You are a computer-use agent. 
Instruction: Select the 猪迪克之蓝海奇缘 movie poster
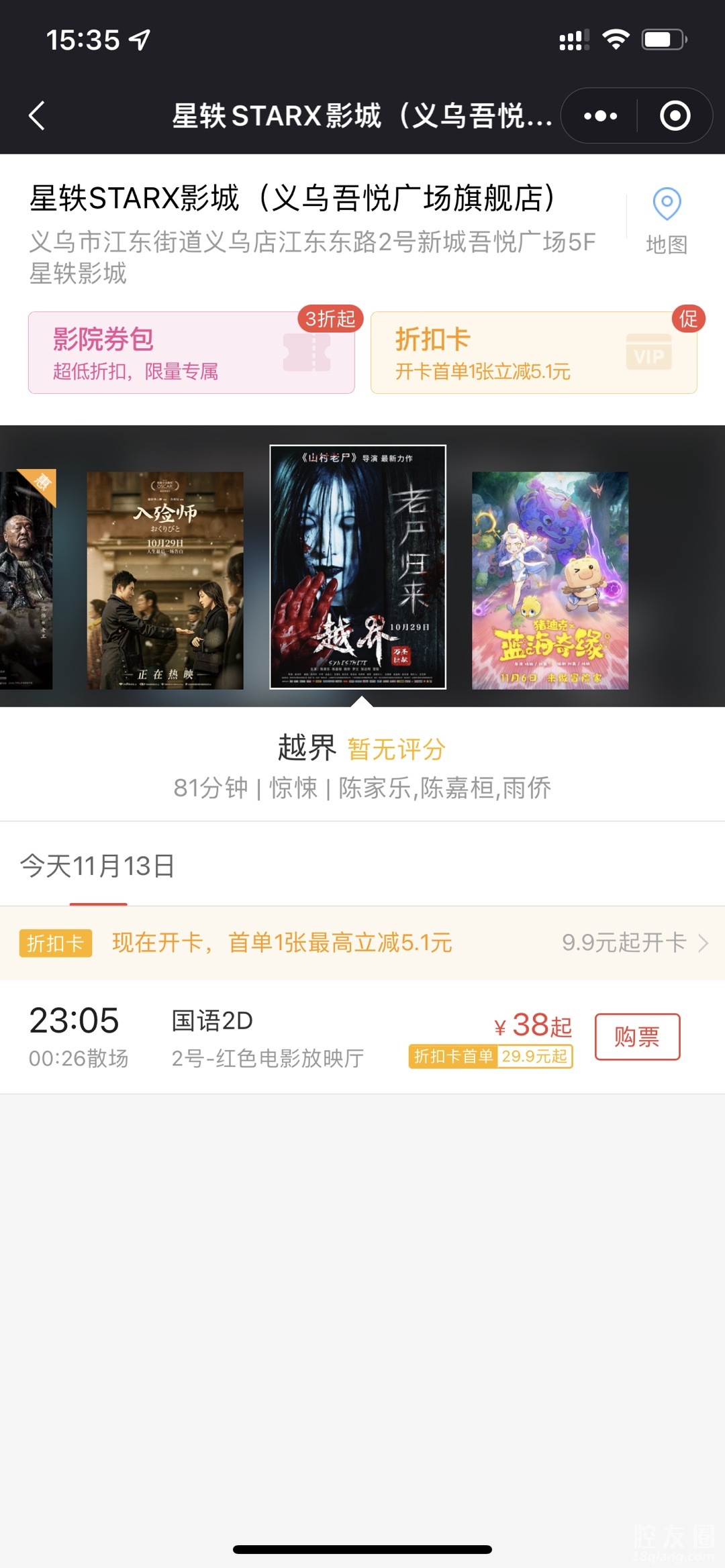(x=550, y=580)
